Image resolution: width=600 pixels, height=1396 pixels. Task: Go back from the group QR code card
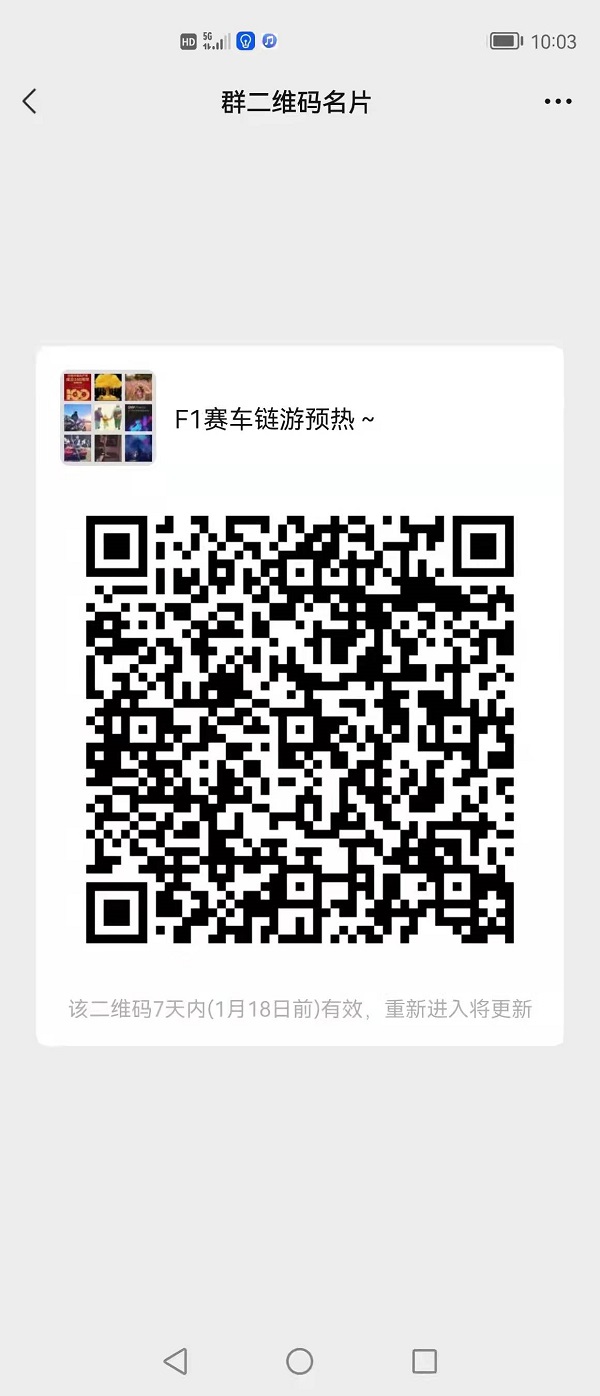pyautogui.click(x=29, y=101)
